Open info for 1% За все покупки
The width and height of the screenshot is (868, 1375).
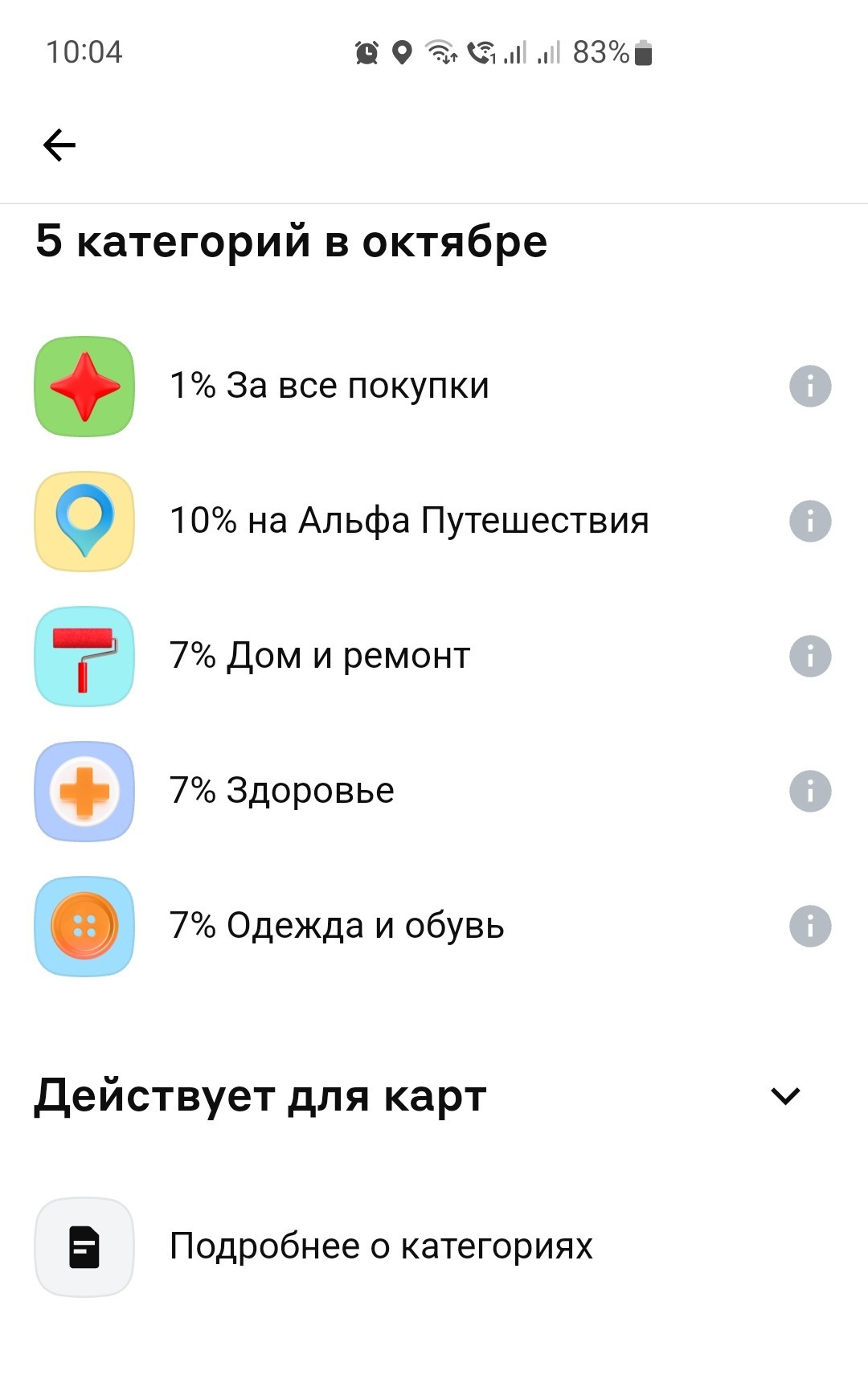809,386
